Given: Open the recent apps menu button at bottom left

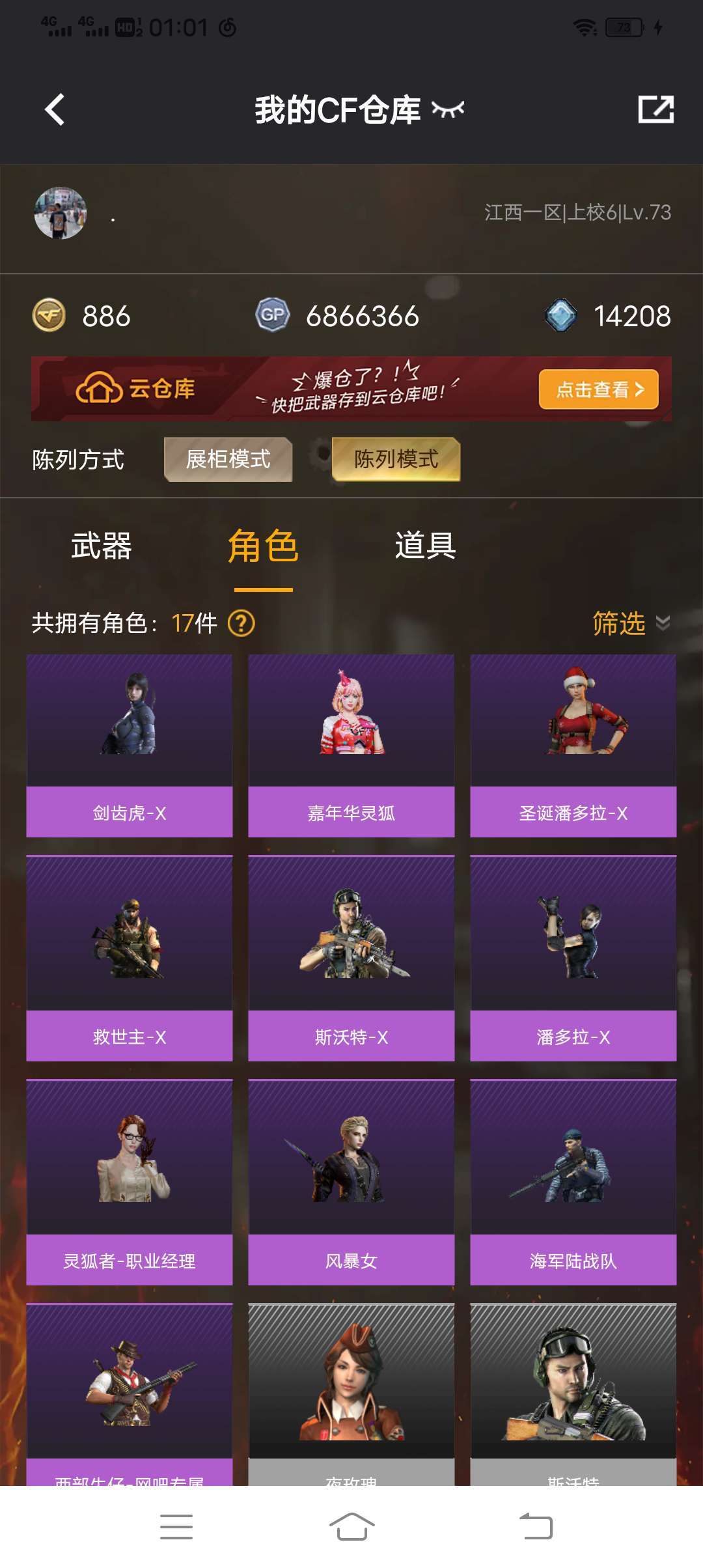Looking at the screenshot, I should (176, 1527).
